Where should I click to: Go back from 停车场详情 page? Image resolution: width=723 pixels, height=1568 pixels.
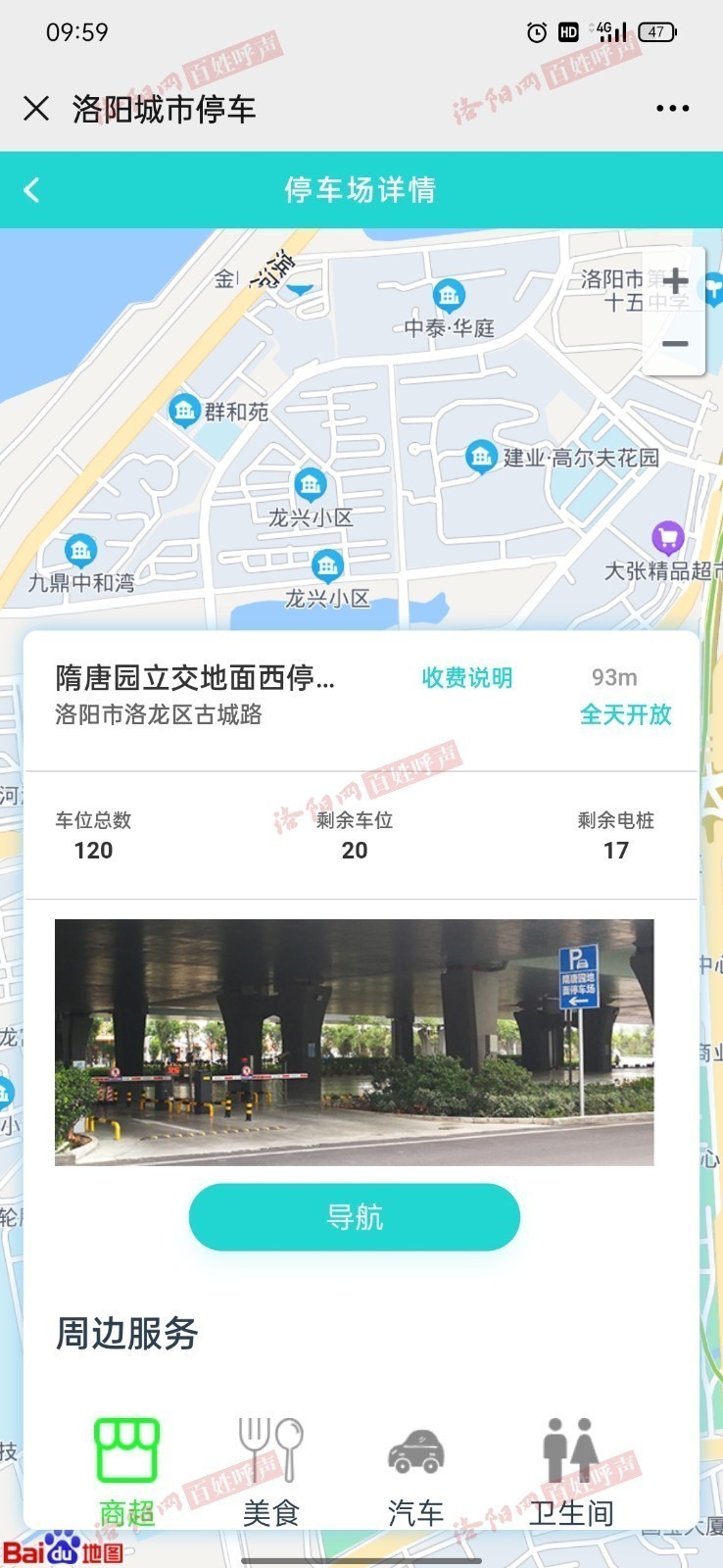(x=31, y=190)
